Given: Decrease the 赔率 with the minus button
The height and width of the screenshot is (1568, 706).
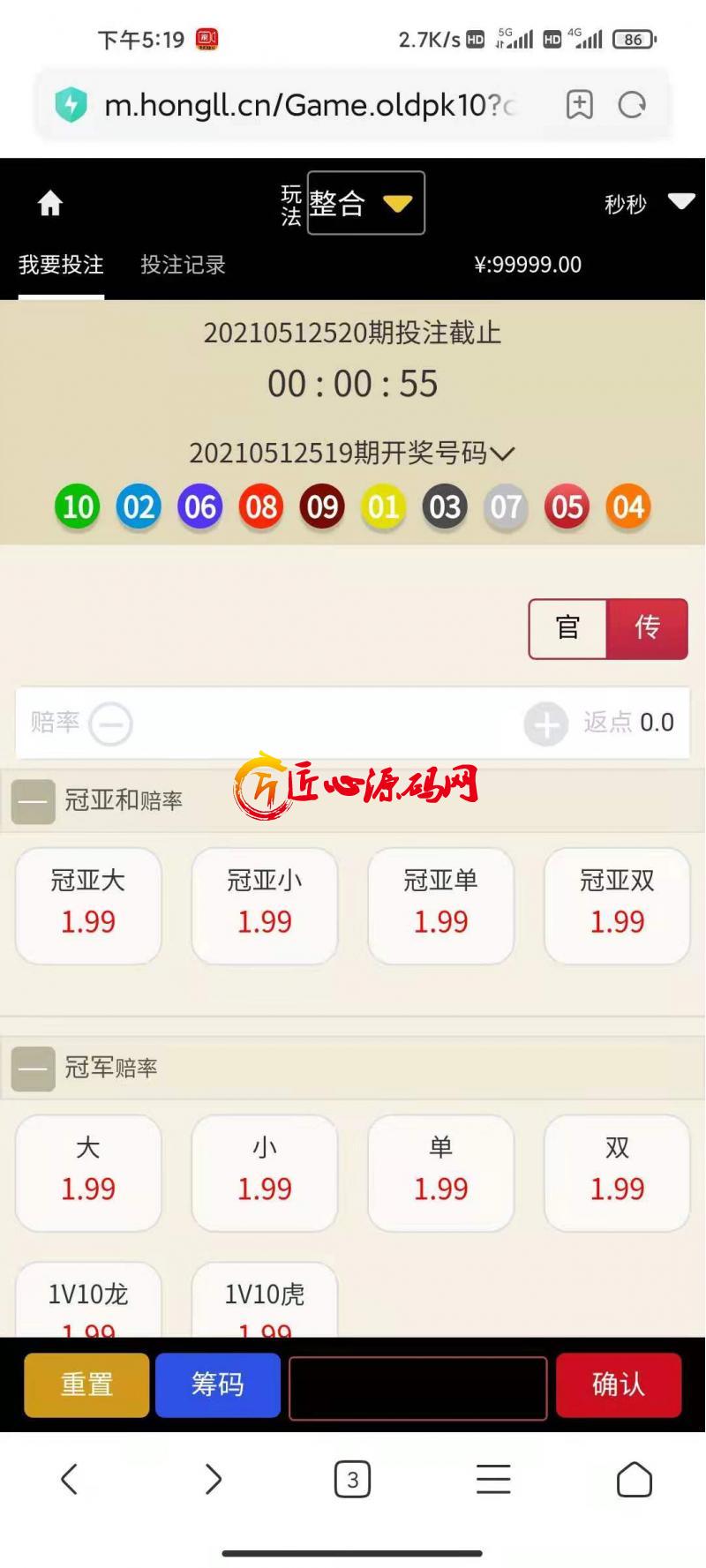Looking at the screenshot, I should click(111, 724).
